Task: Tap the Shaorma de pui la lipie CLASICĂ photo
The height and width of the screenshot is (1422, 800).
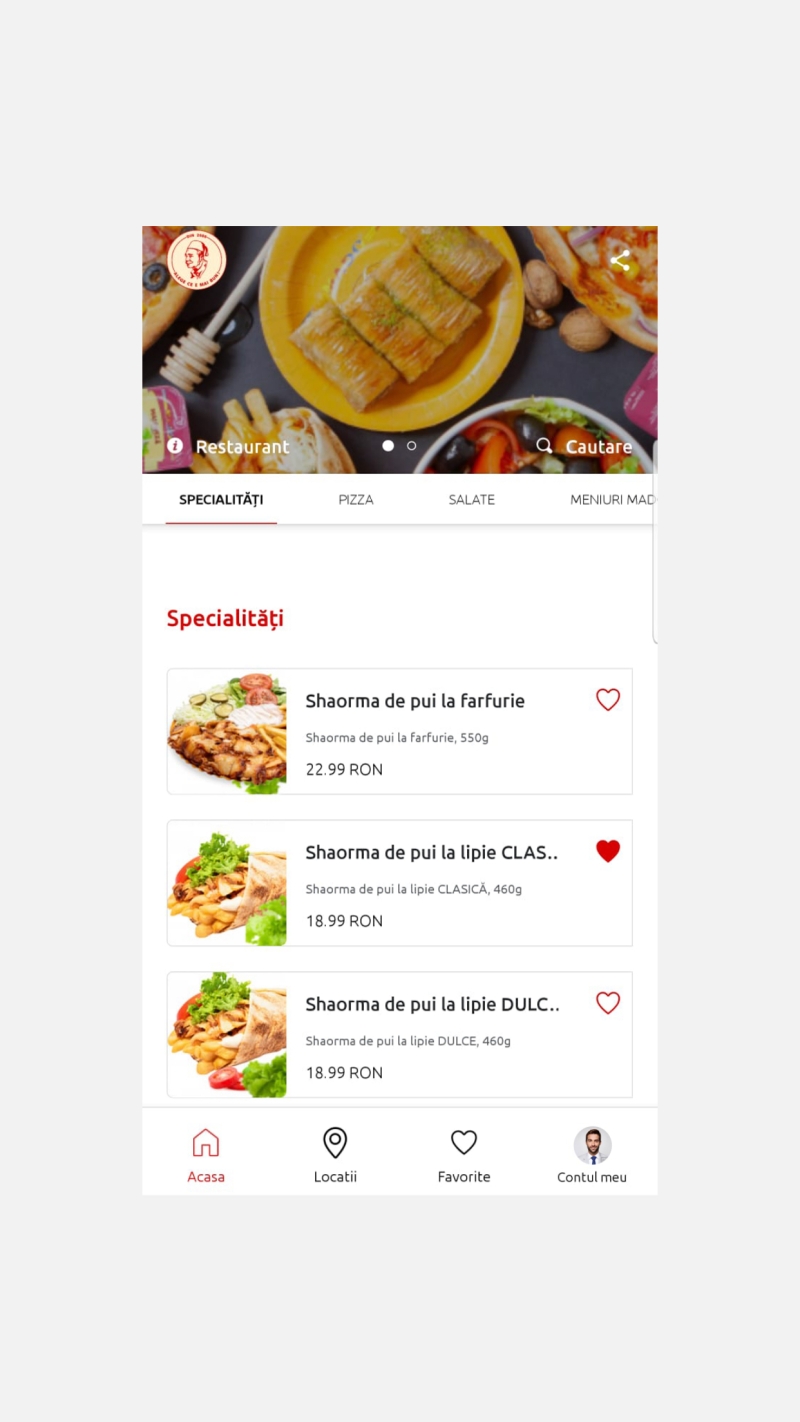Action: 227,883
